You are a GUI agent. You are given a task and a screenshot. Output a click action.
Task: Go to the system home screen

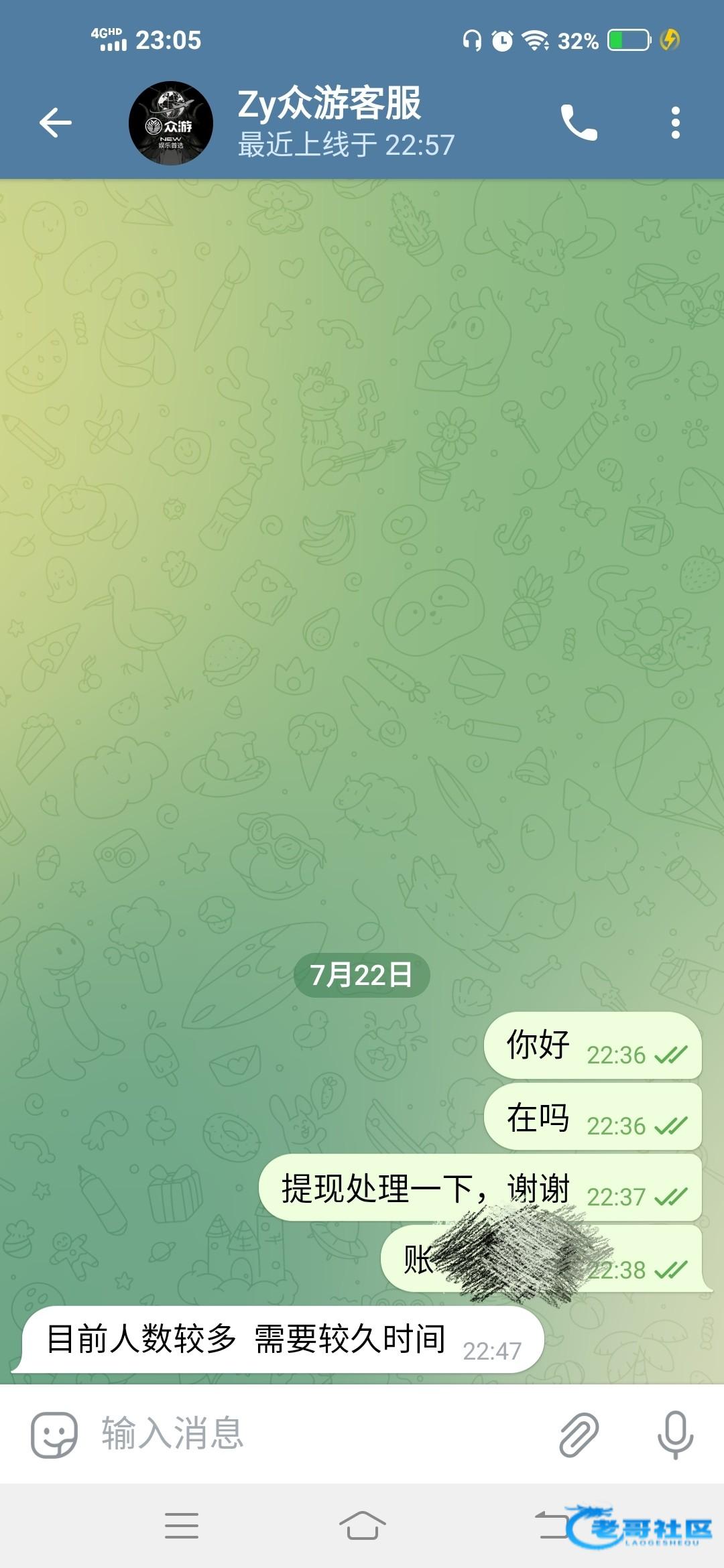coord(362,1526)
